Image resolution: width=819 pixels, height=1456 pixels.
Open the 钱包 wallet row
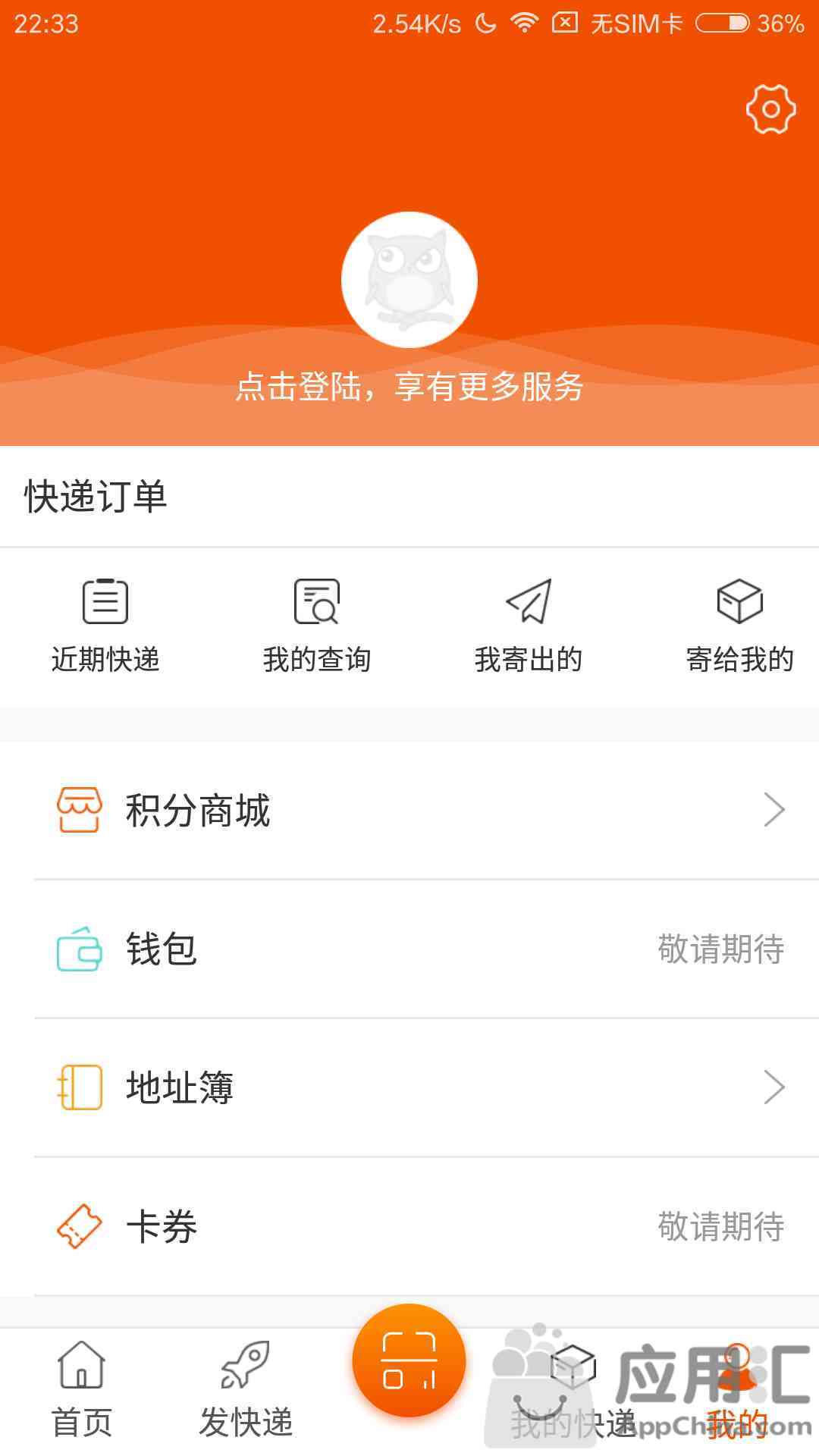(x=409, y=949)
